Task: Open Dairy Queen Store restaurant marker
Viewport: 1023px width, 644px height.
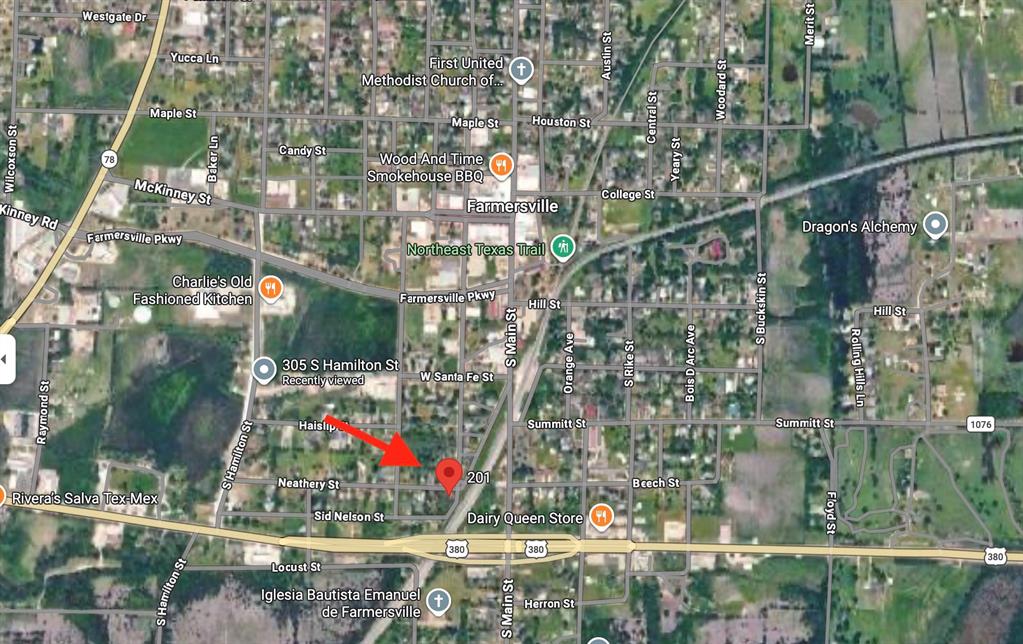Action: pyautogui.click(x=600, y=517)
